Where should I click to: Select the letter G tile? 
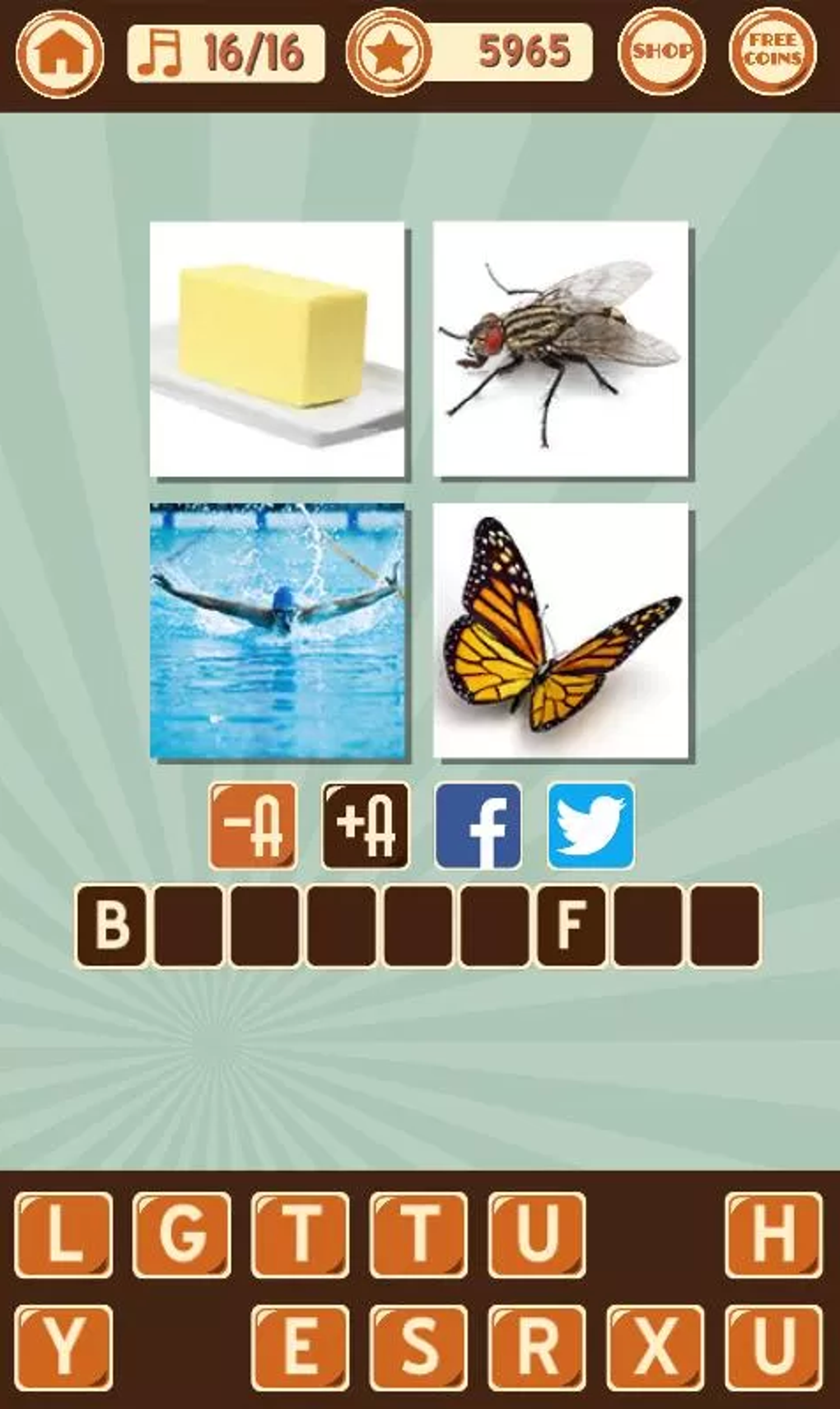click(181, 1235)
